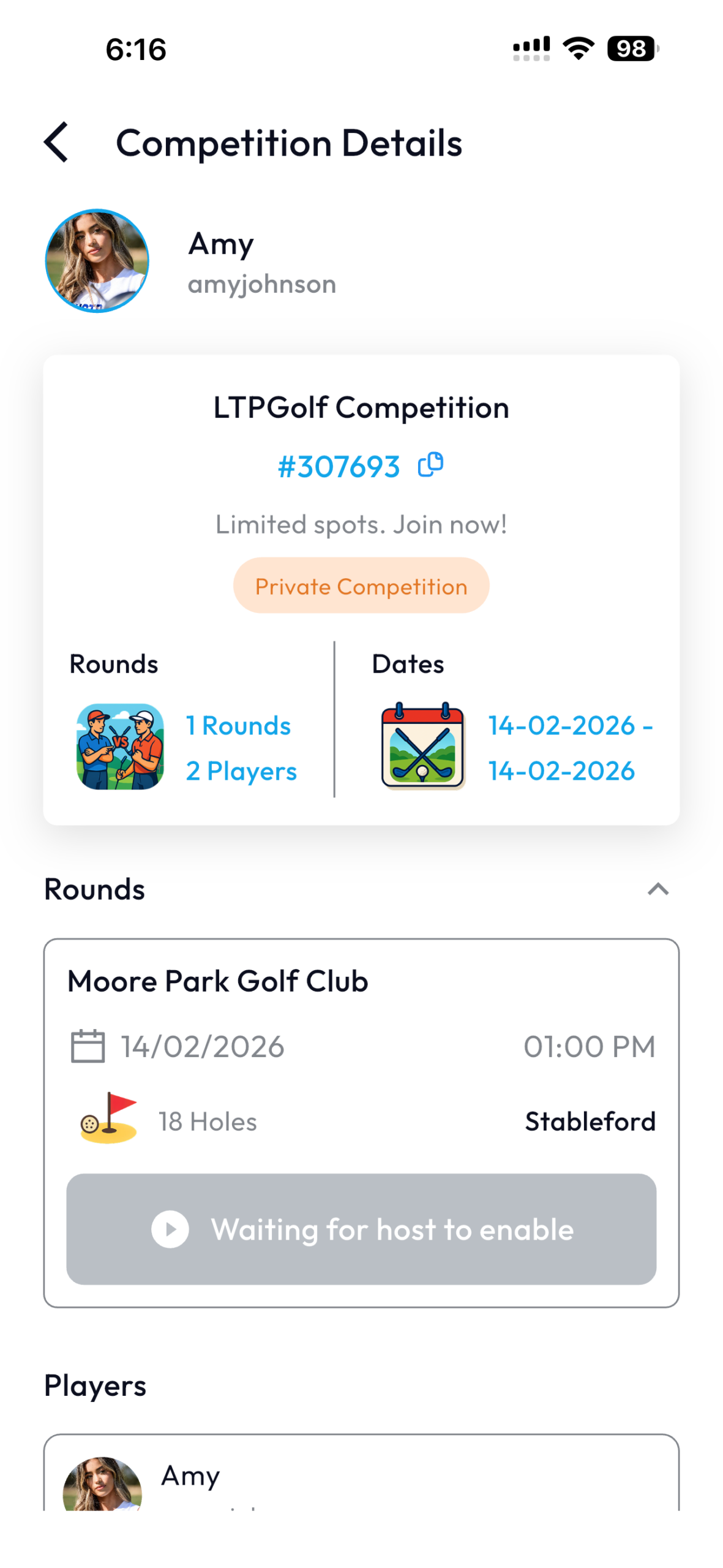Go back from Competition Details
Image resolution: width=723 pixels, height=1568 pixels.
[56, 142]
